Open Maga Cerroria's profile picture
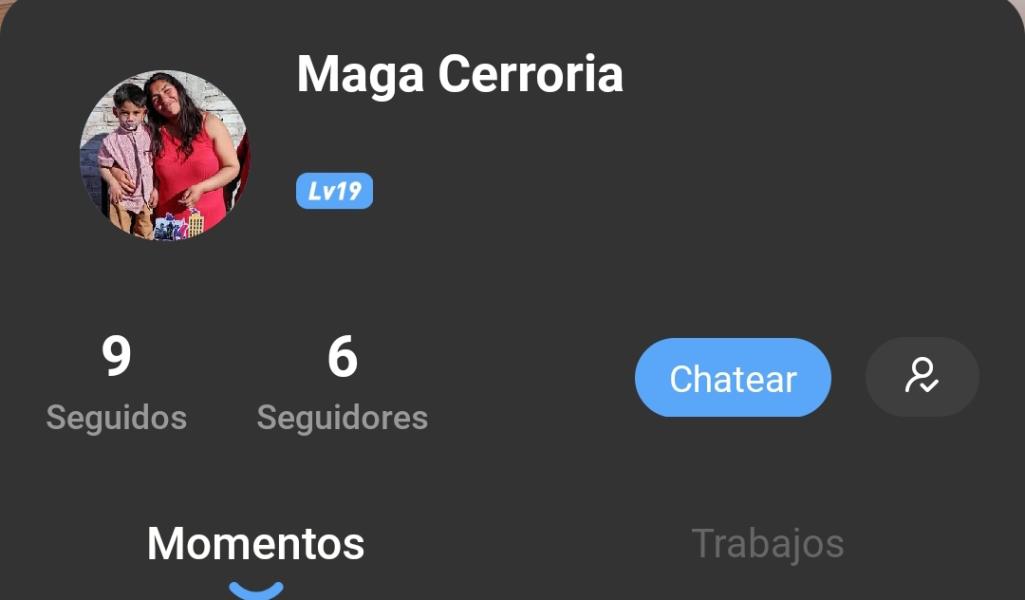This screenshot has height=600, width=1025. click(x=165, y=155)
